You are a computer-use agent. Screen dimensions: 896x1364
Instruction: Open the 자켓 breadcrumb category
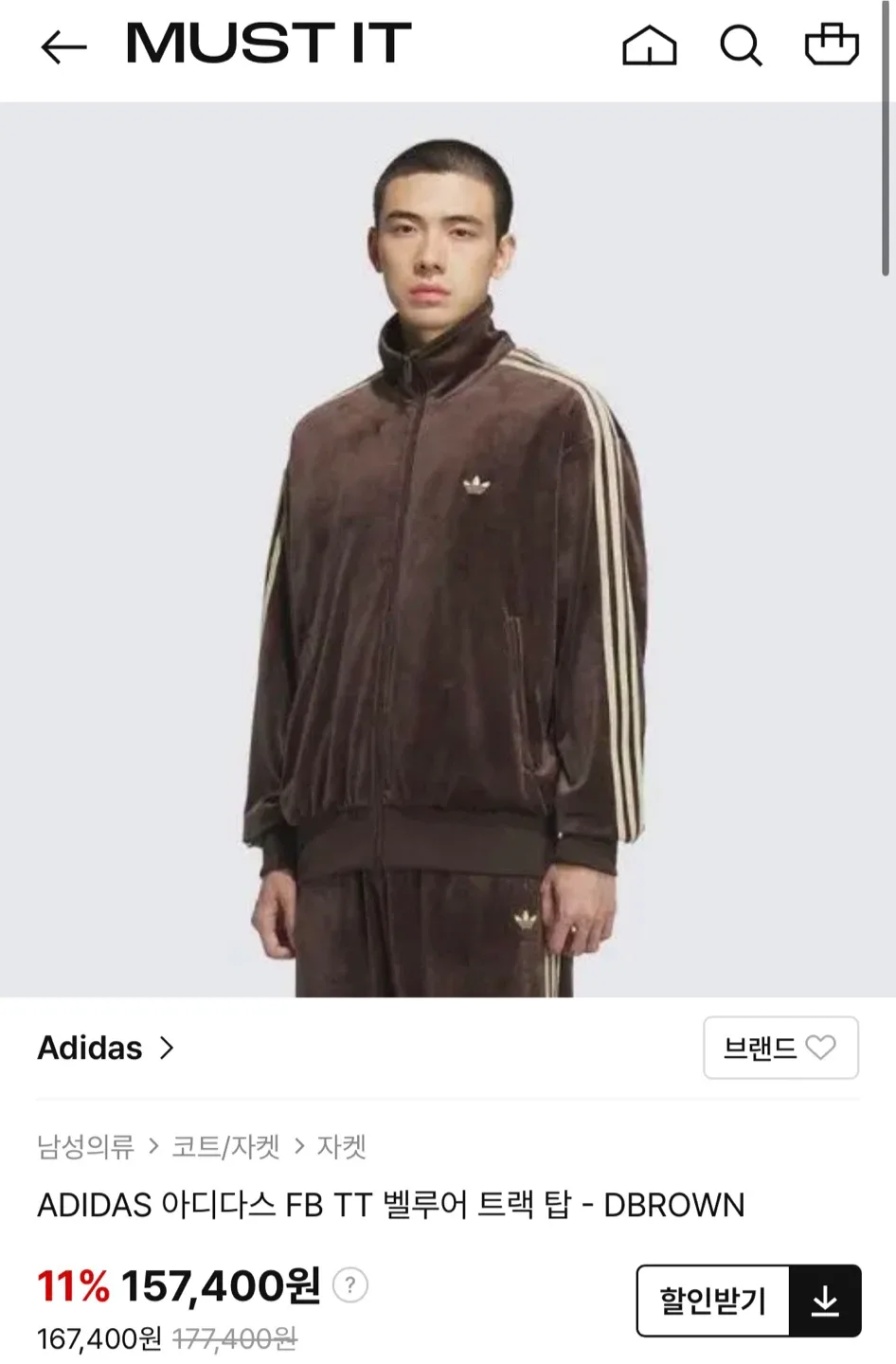[x=341, y=1147]
